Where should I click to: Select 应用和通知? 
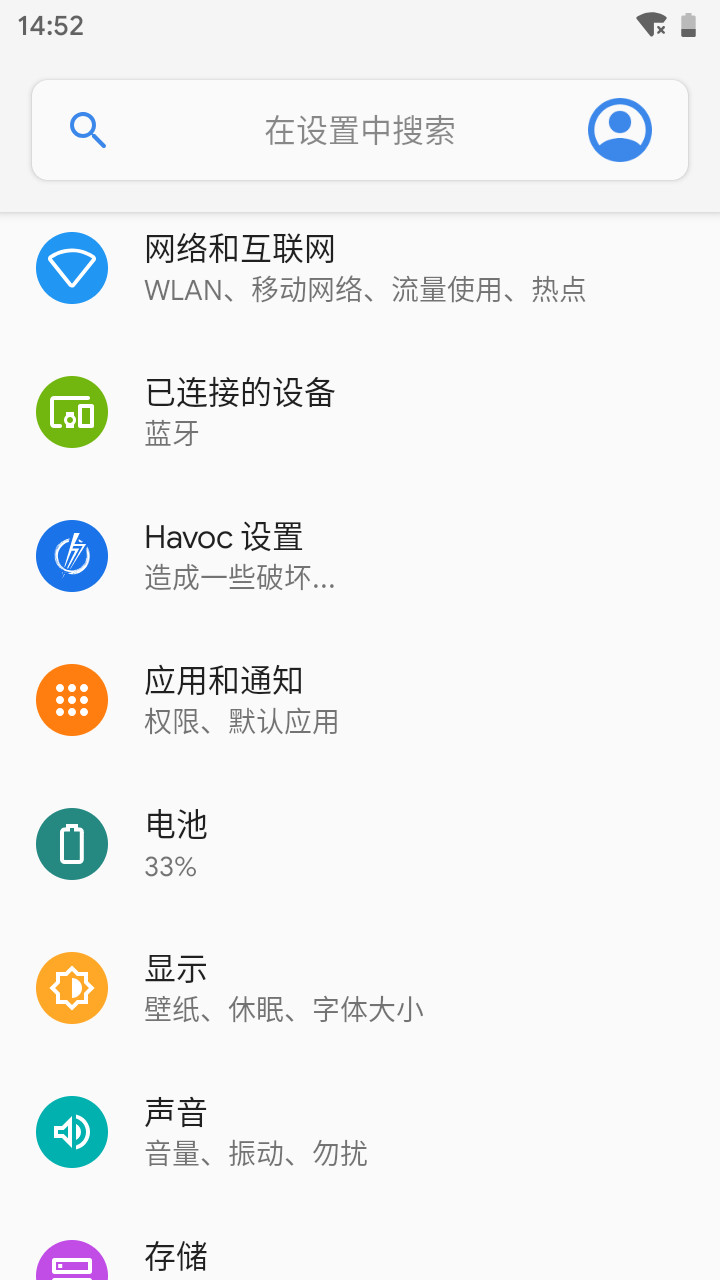coord(360,700)
